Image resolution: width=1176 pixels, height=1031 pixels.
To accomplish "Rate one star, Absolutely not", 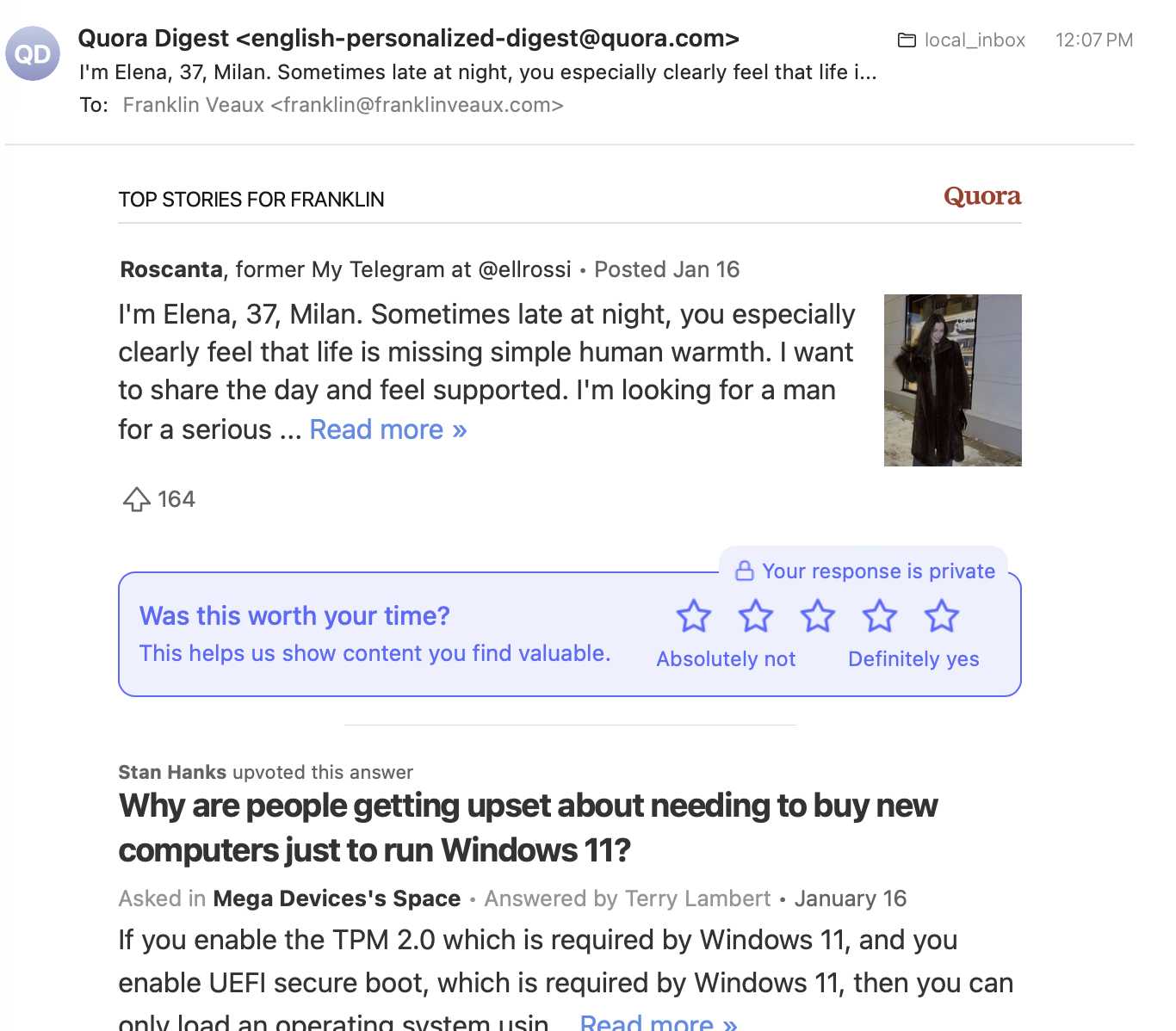I will (x=693, y=616).
